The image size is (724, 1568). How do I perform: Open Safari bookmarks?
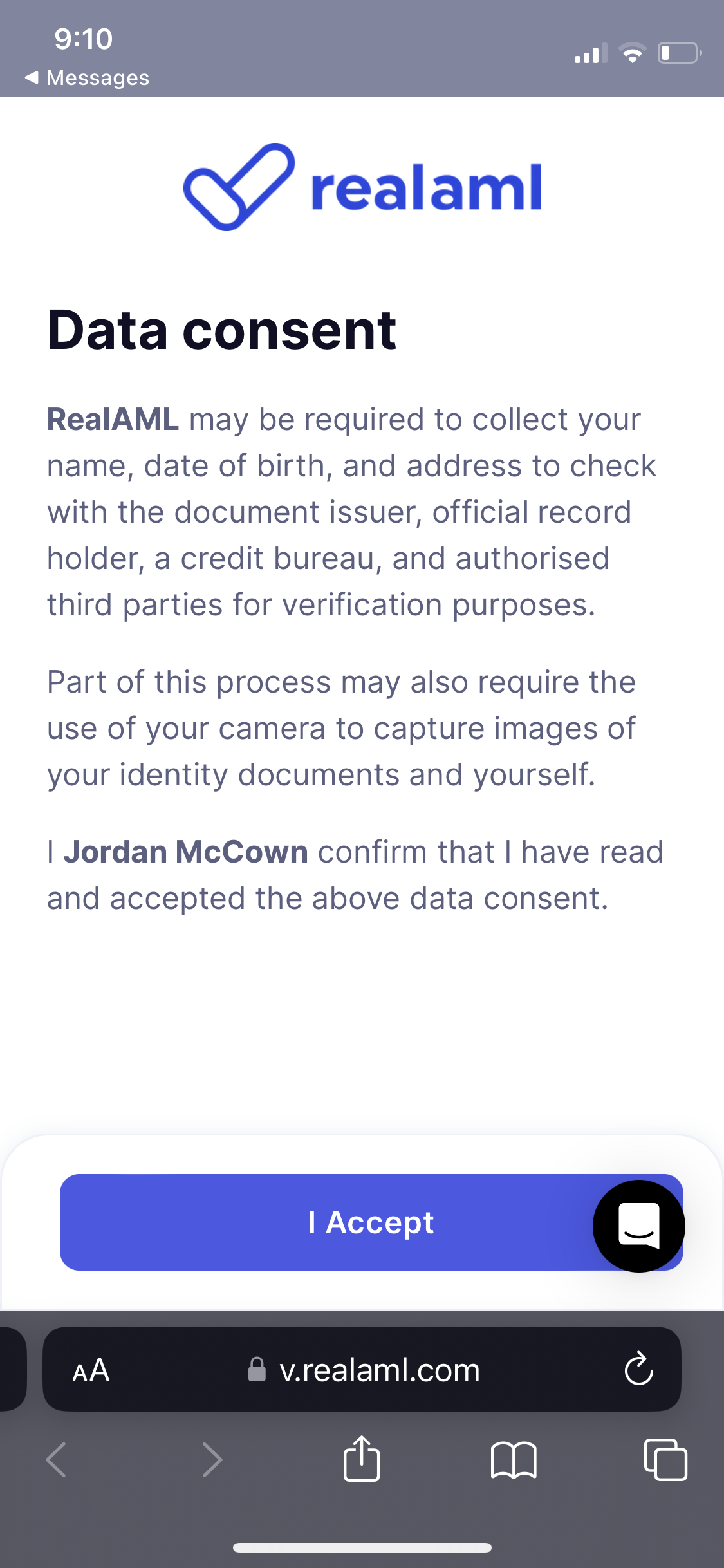513,1459
